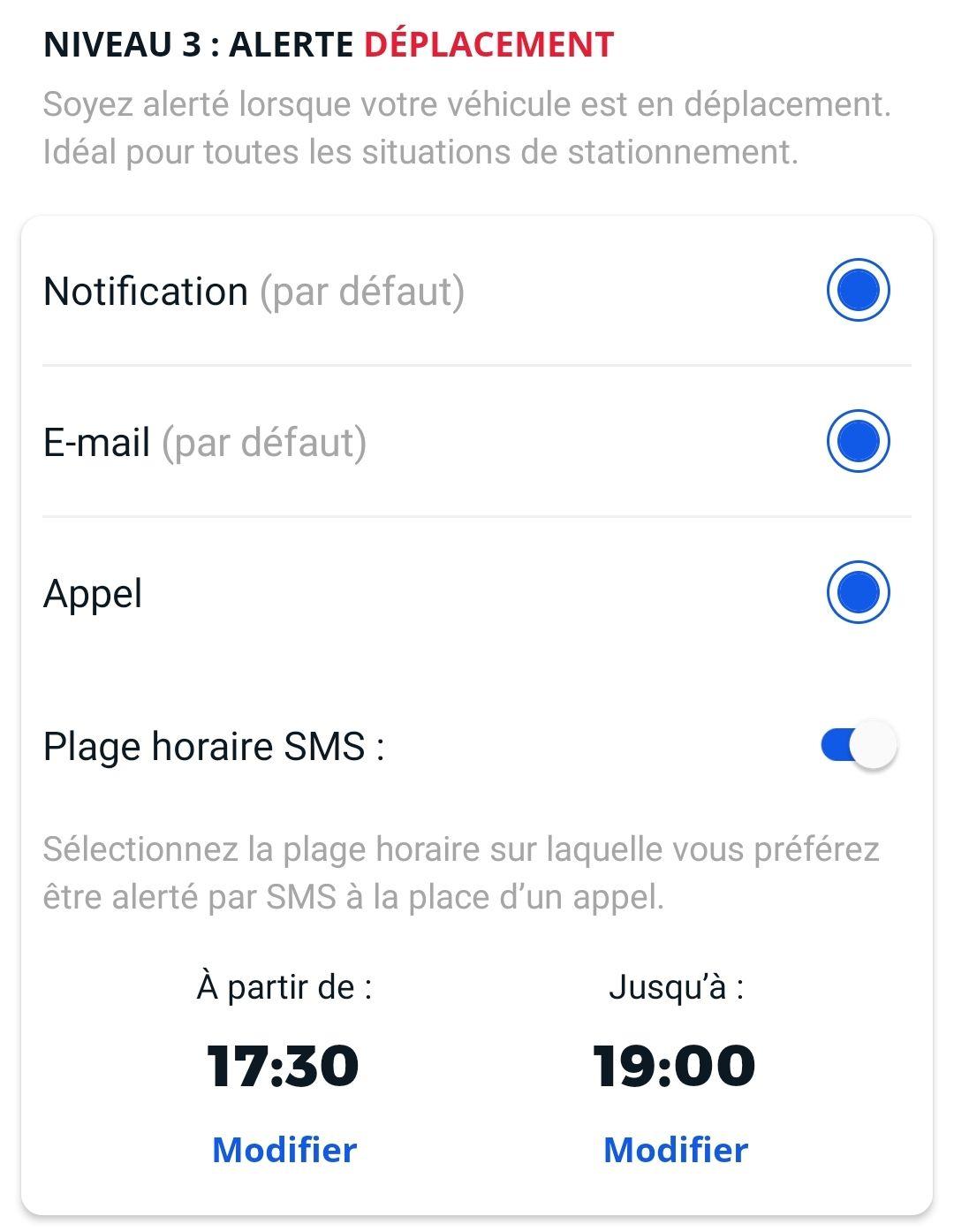Click the SMS time range description text
The image size is (954, 1232).
click(459, 871)
